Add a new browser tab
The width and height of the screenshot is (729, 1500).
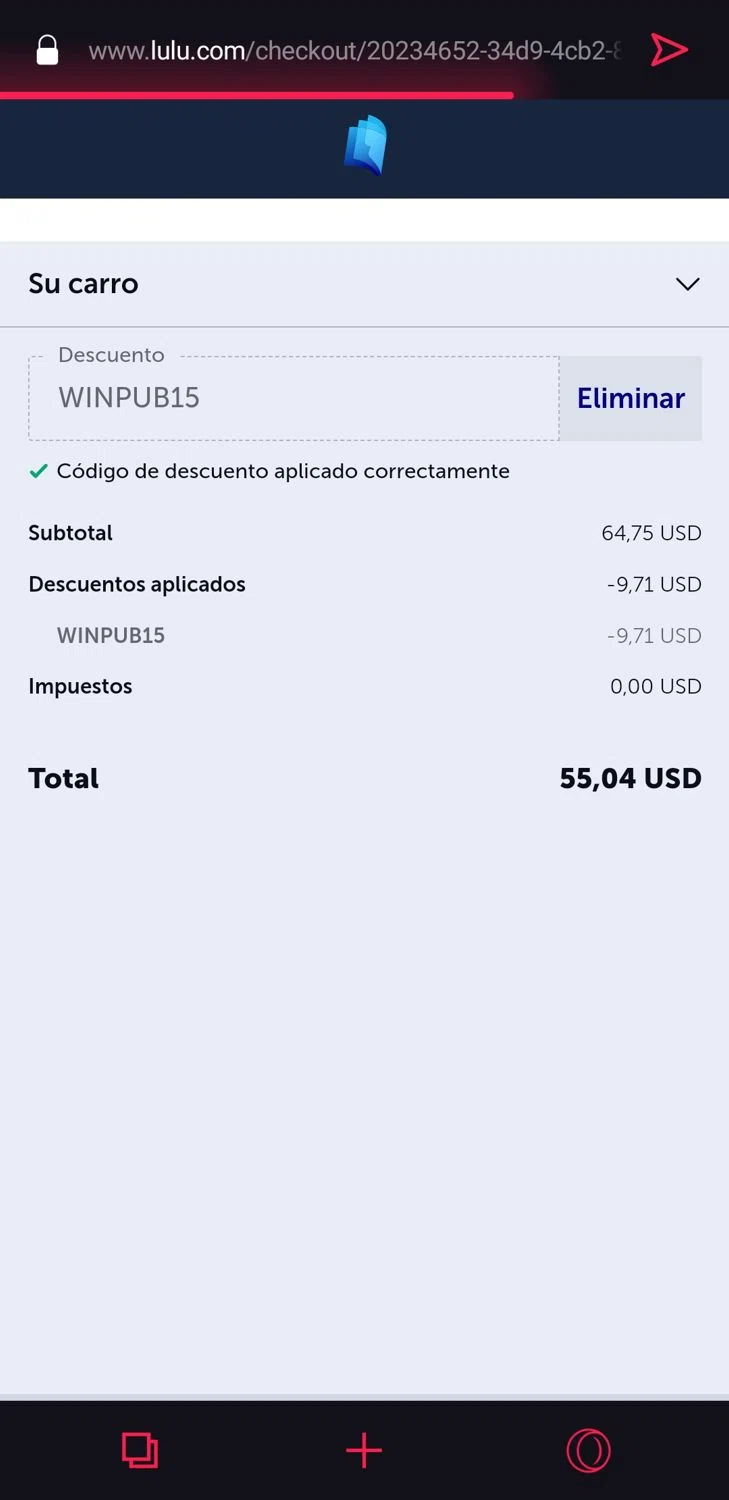[364, 1450]
